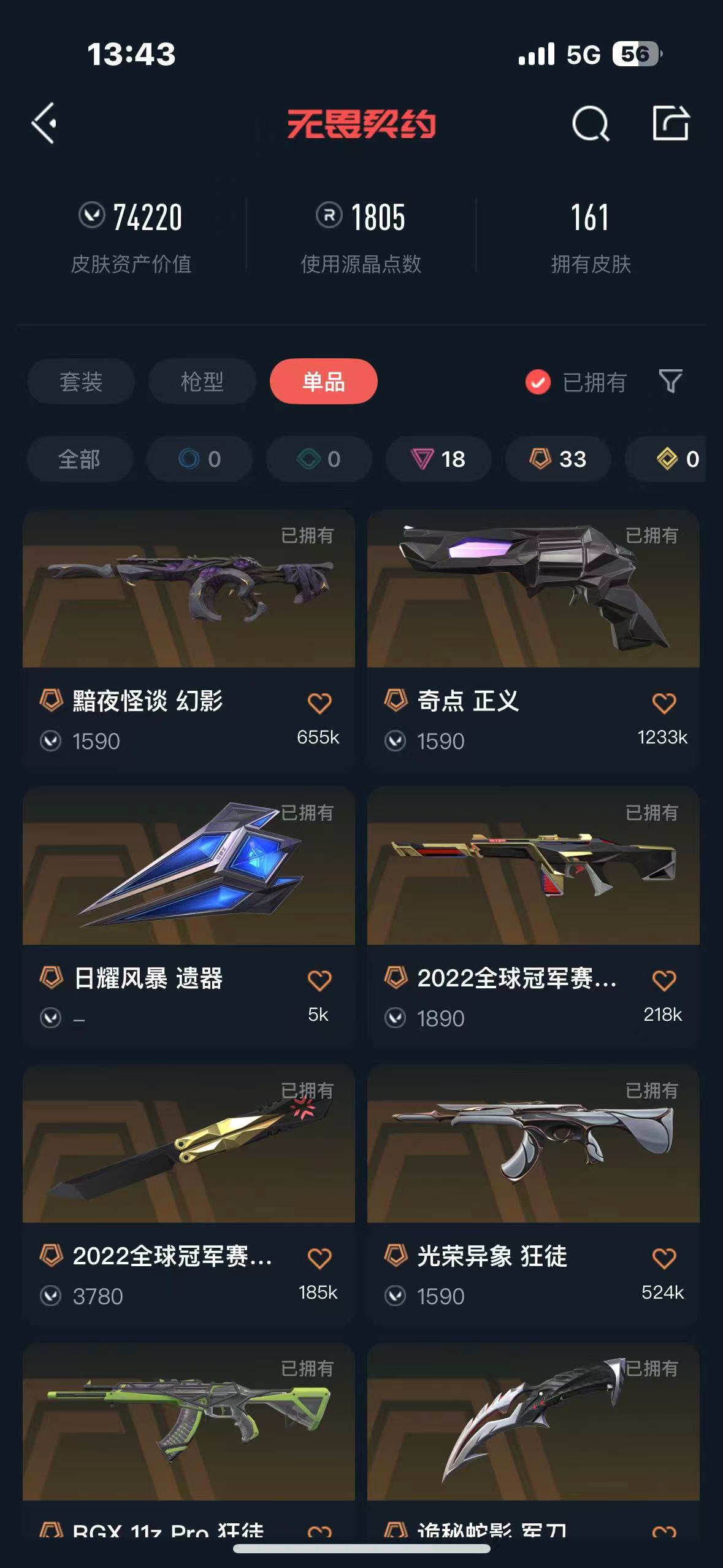
Task: Open the 黯夜怪谈 幻影 skin card
Action: [188, 590]
